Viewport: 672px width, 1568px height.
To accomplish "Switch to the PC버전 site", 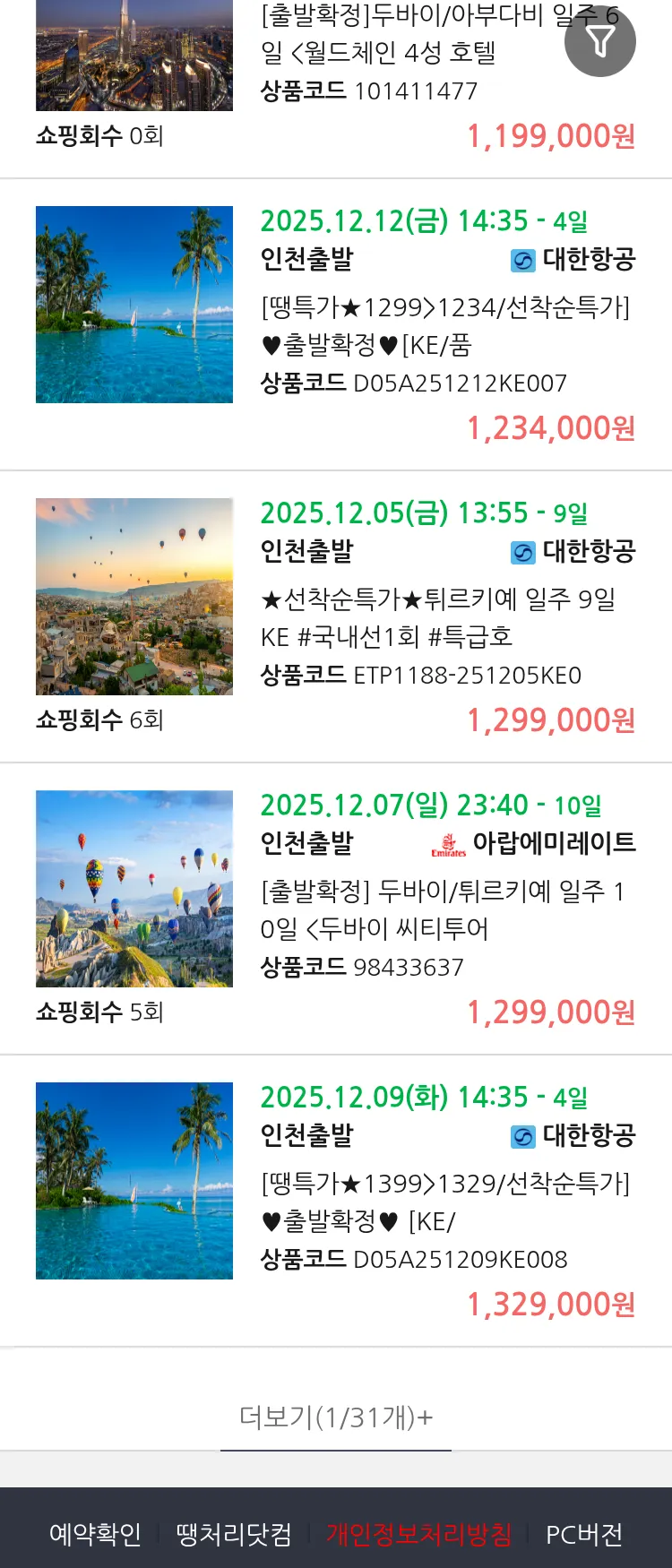I will [584, 1534].
